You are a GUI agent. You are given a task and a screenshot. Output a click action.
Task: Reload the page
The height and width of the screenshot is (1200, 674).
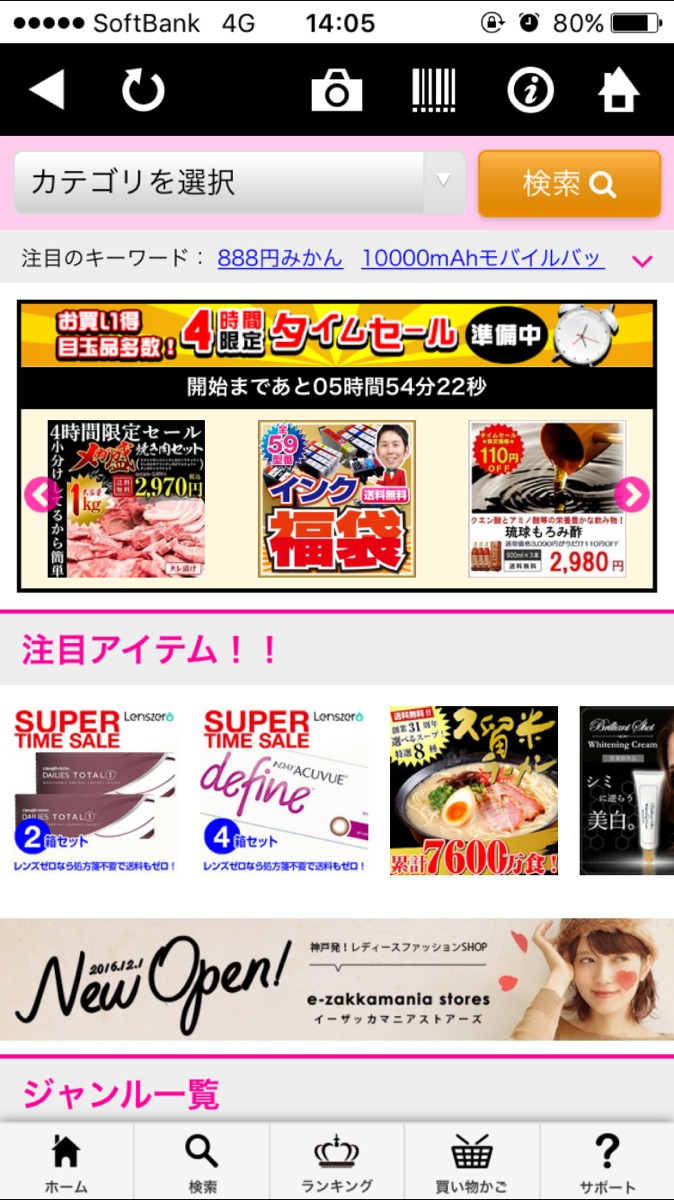[x=143, y=90]
